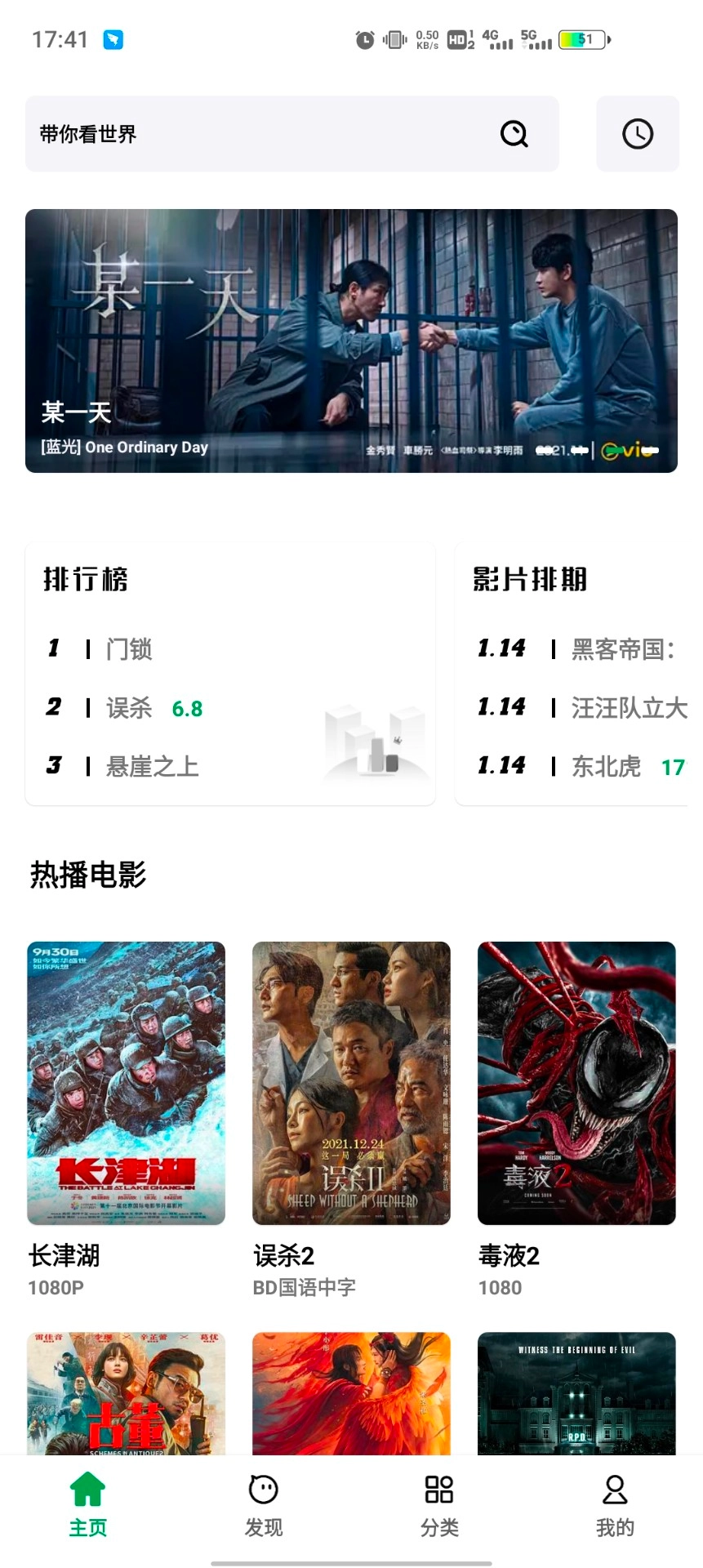Open the 发现 discover tab icon
The image size is (703, 1568).
click(x=263, y=1488)
